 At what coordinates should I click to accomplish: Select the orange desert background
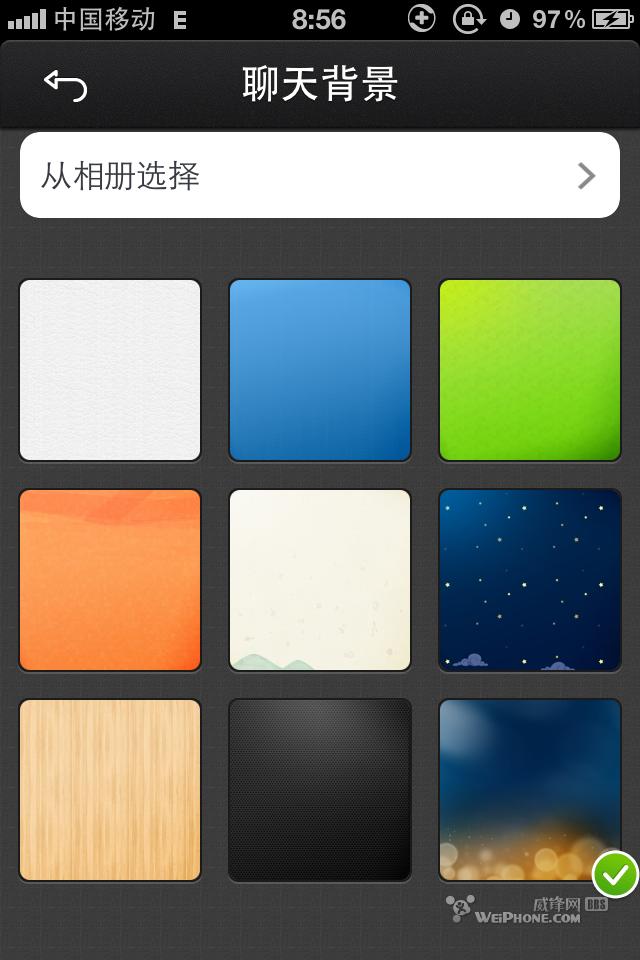coord(110,580)
